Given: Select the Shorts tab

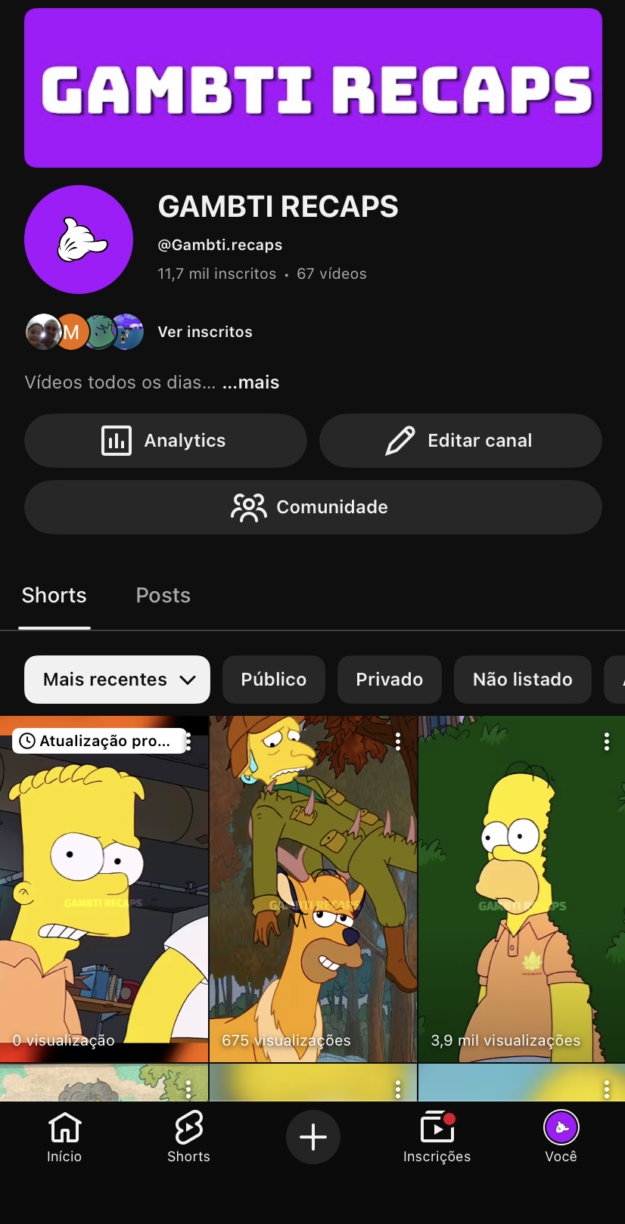Looking at the screenshot, I should click(54, 595).
